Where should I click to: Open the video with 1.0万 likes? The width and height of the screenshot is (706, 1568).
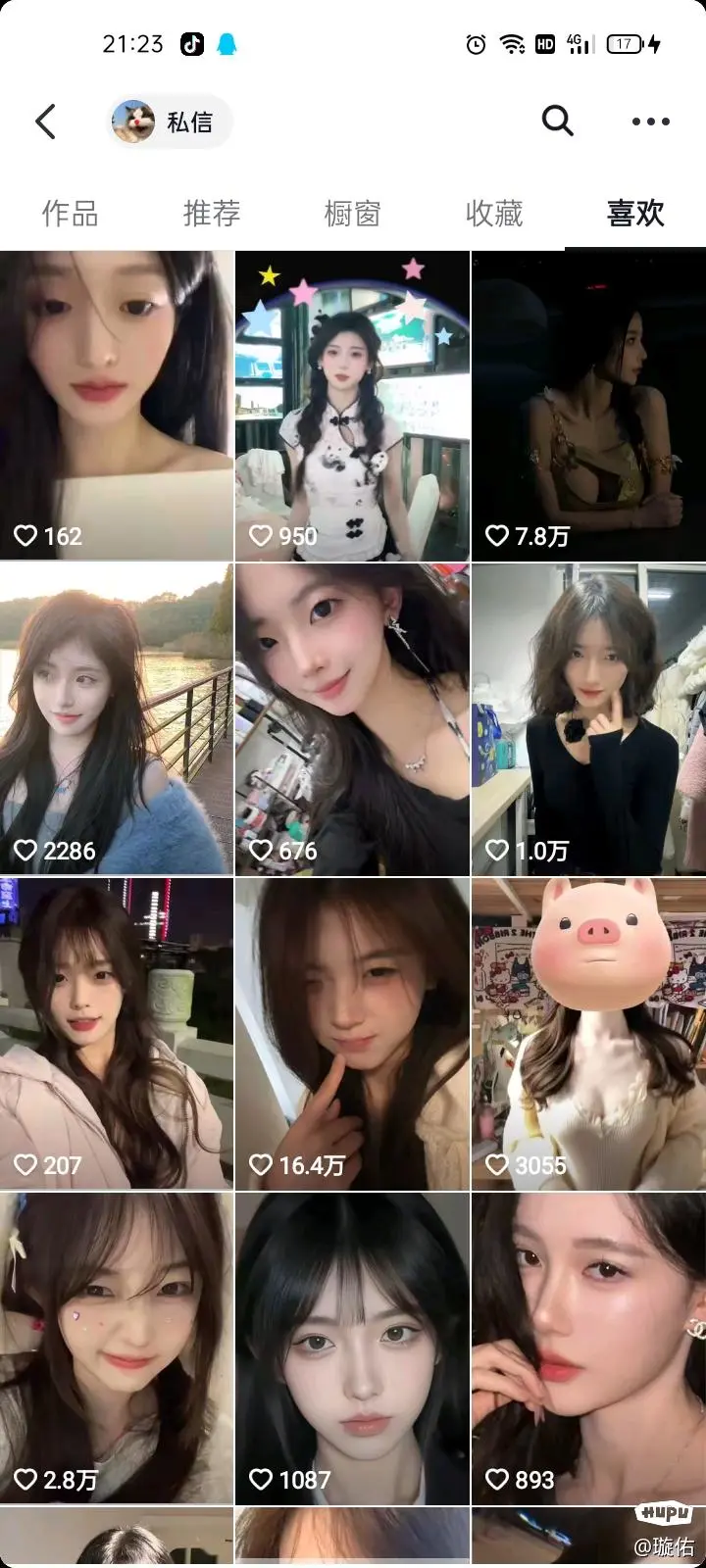[x=588, y=718]
